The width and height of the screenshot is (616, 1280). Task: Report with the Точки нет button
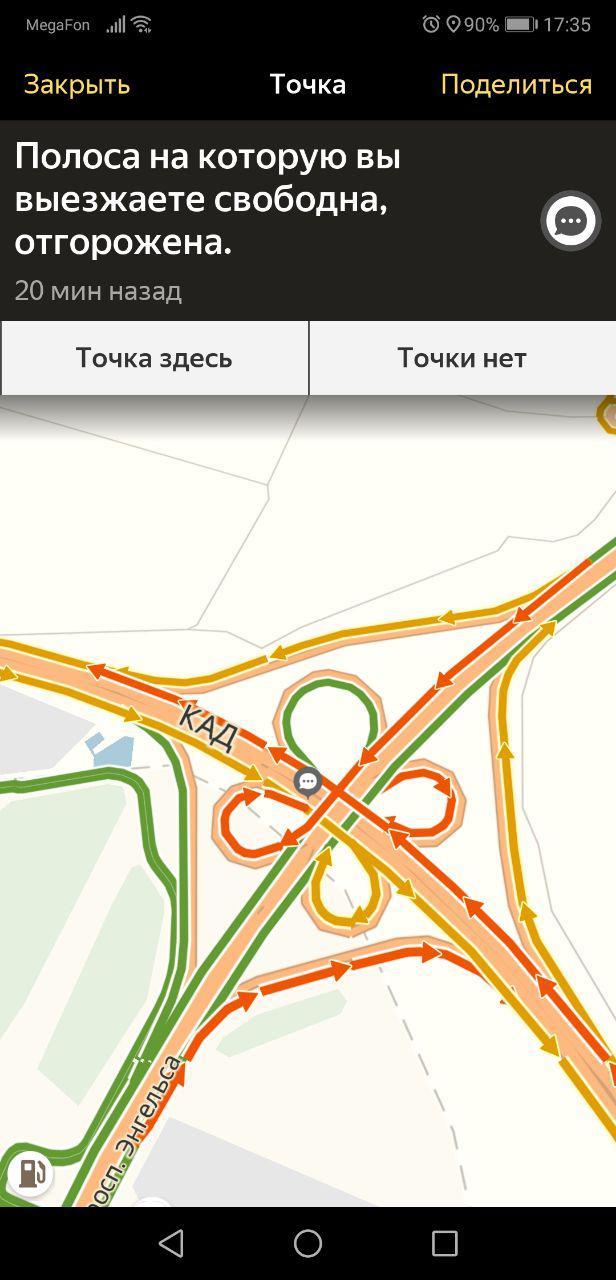(x=462, y=358)
